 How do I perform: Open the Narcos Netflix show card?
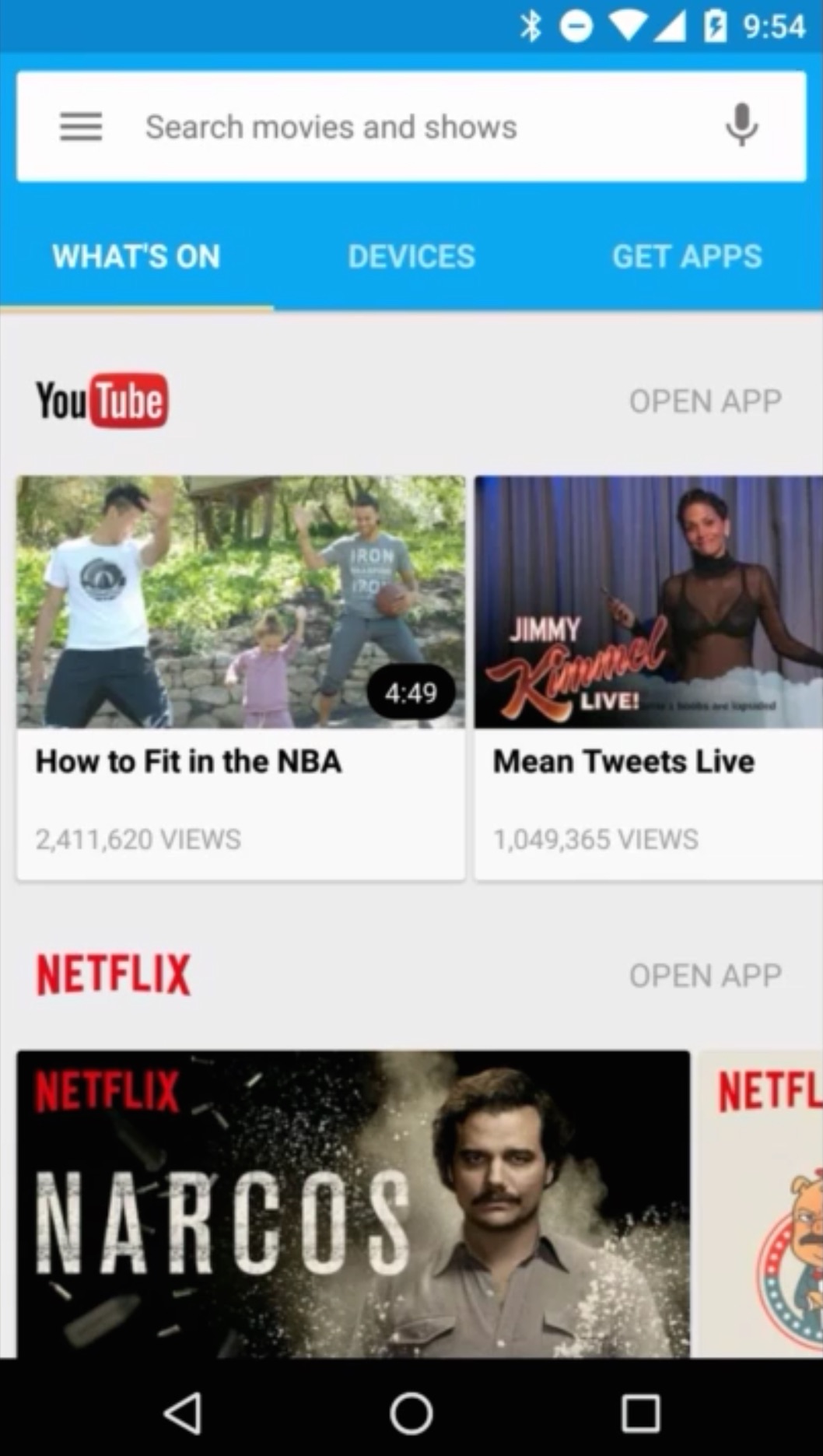(x=353, y=1203)
